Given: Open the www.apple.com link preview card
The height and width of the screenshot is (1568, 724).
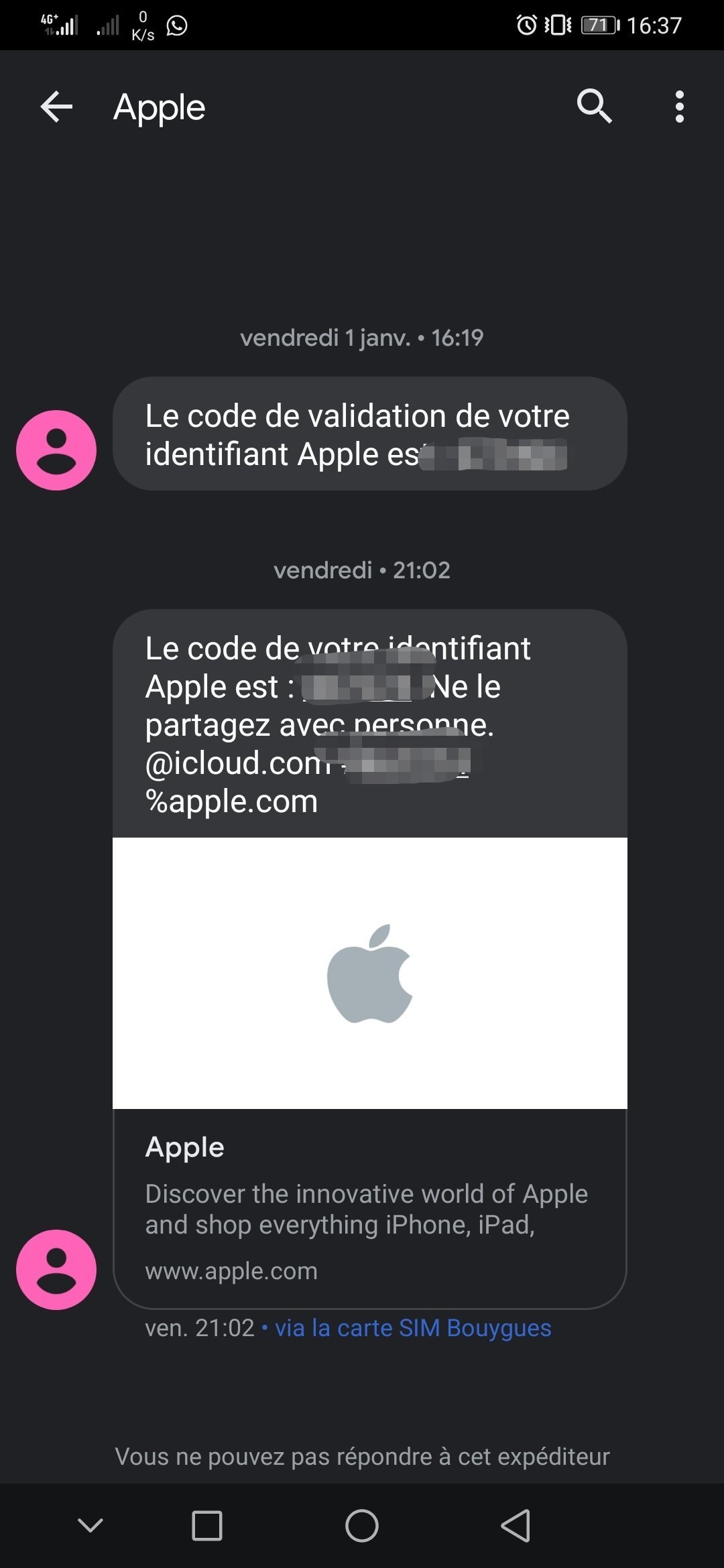Looking at the screenshot, I should [x=370, y=1073].
